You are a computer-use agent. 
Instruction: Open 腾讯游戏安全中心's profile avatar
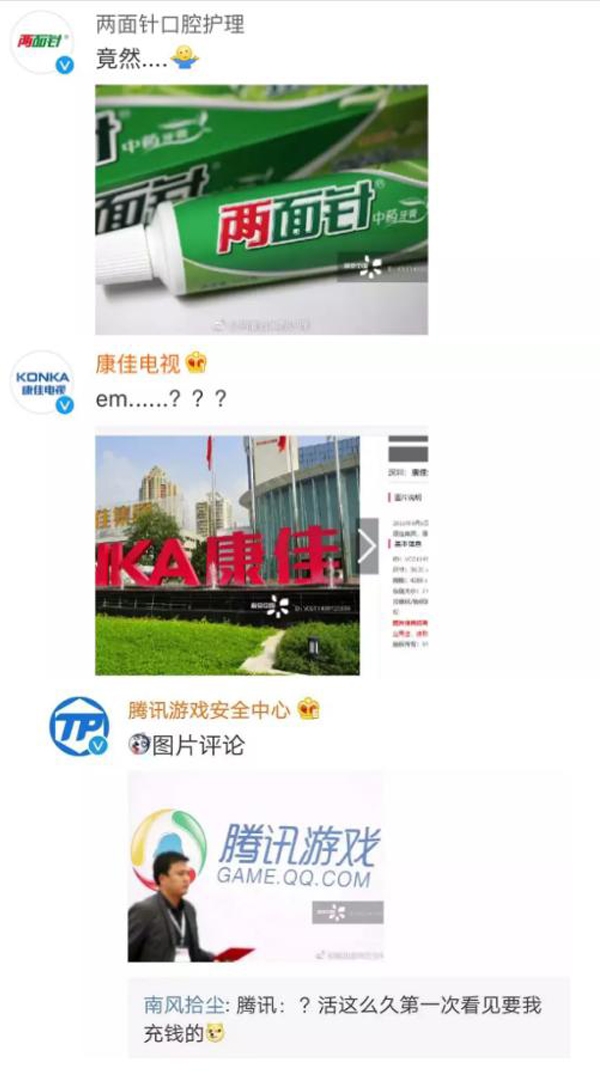tap(79, 727)
